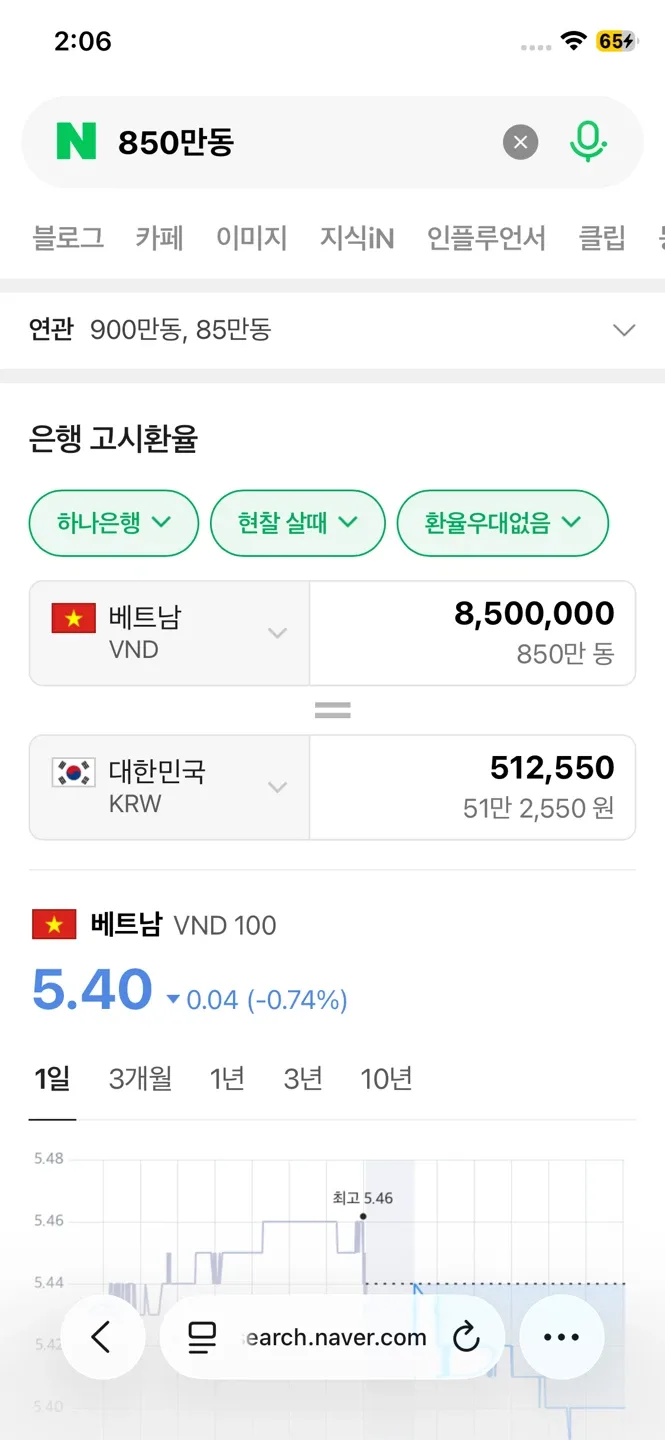Select the 3개월 chart period
The height and width of the screenshot is (1440, 665).
(x=141, y=1079)
